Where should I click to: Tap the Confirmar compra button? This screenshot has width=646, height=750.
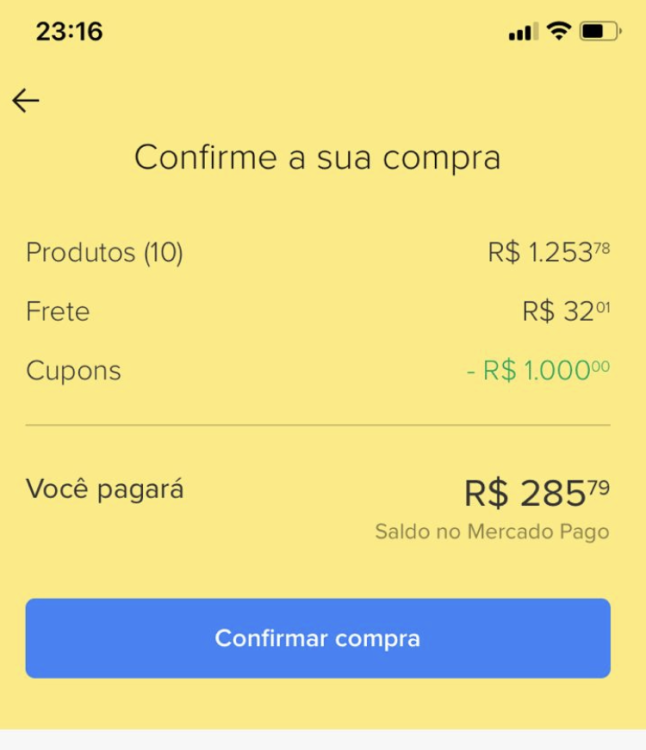click(318, 638)
